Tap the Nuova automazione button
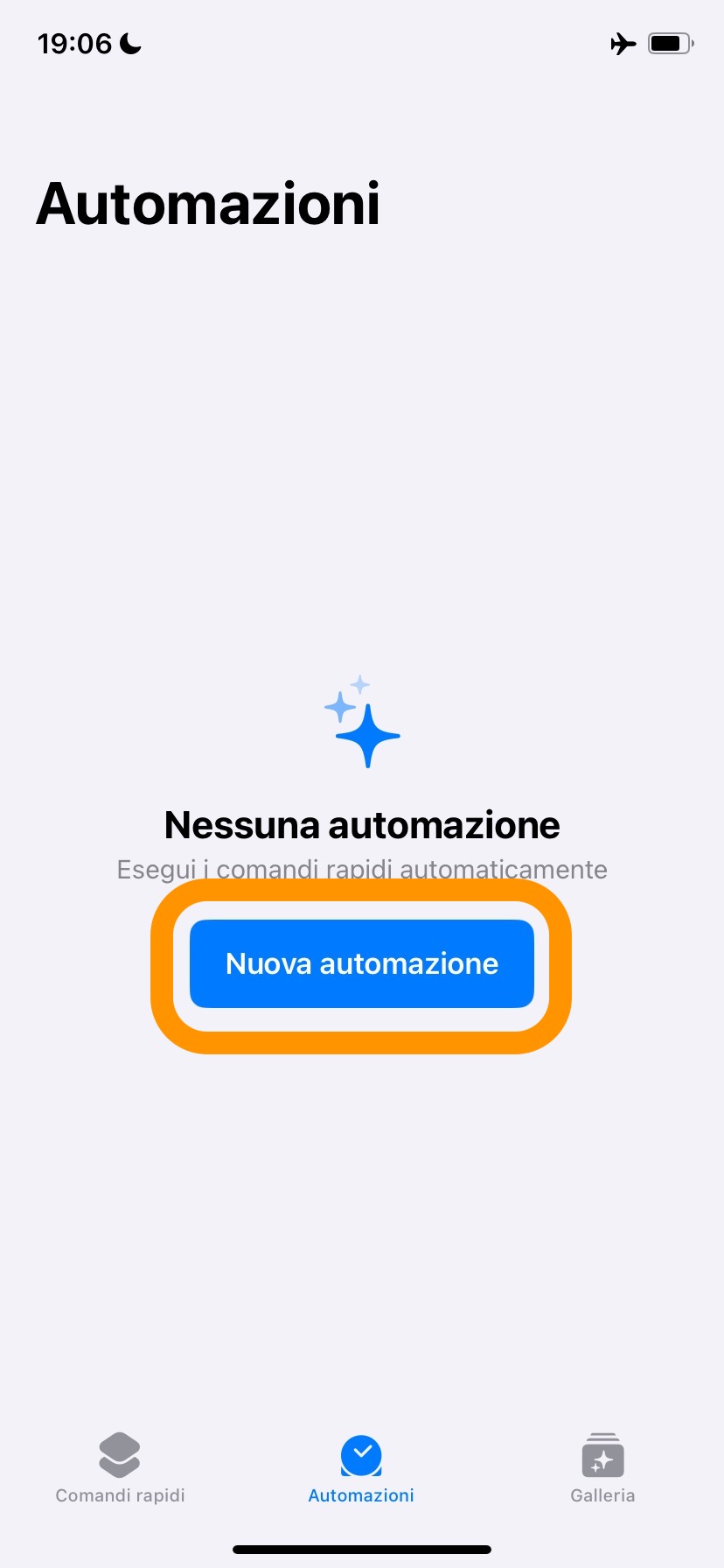 pos(361,963)
